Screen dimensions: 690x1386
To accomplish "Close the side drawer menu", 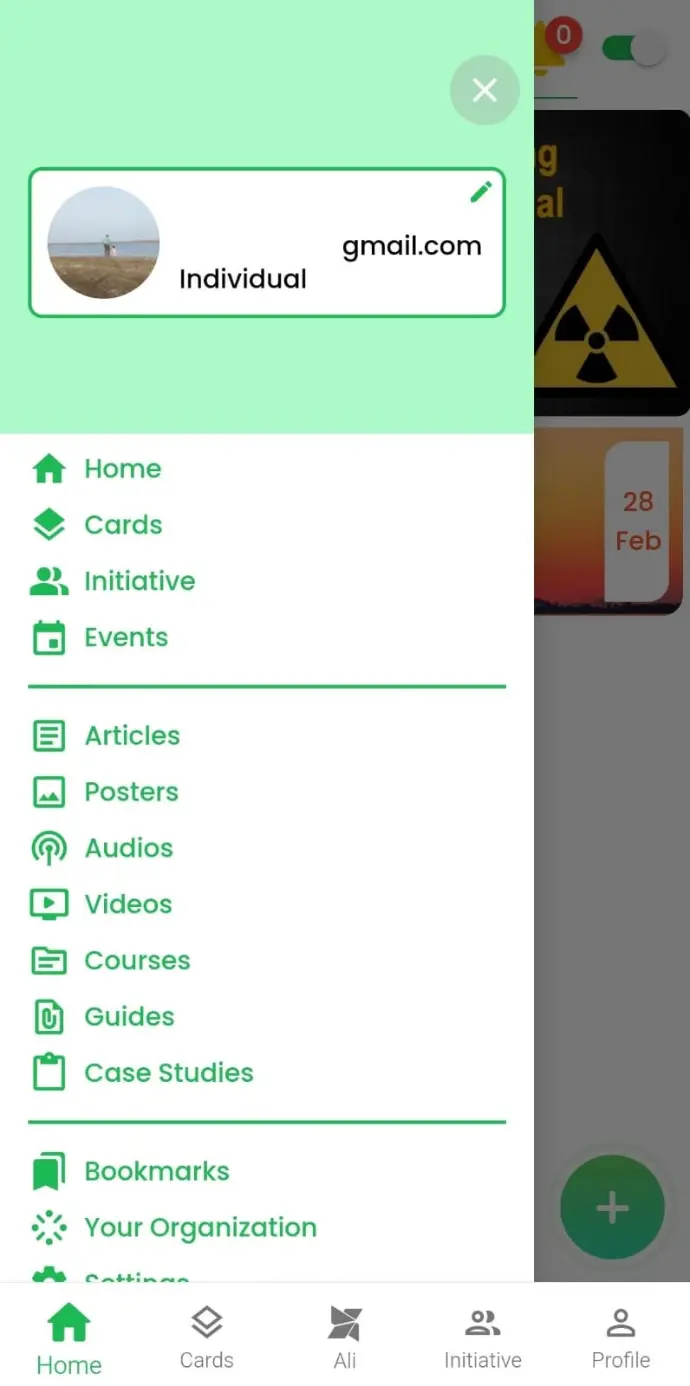I will (x=484, y=91).
